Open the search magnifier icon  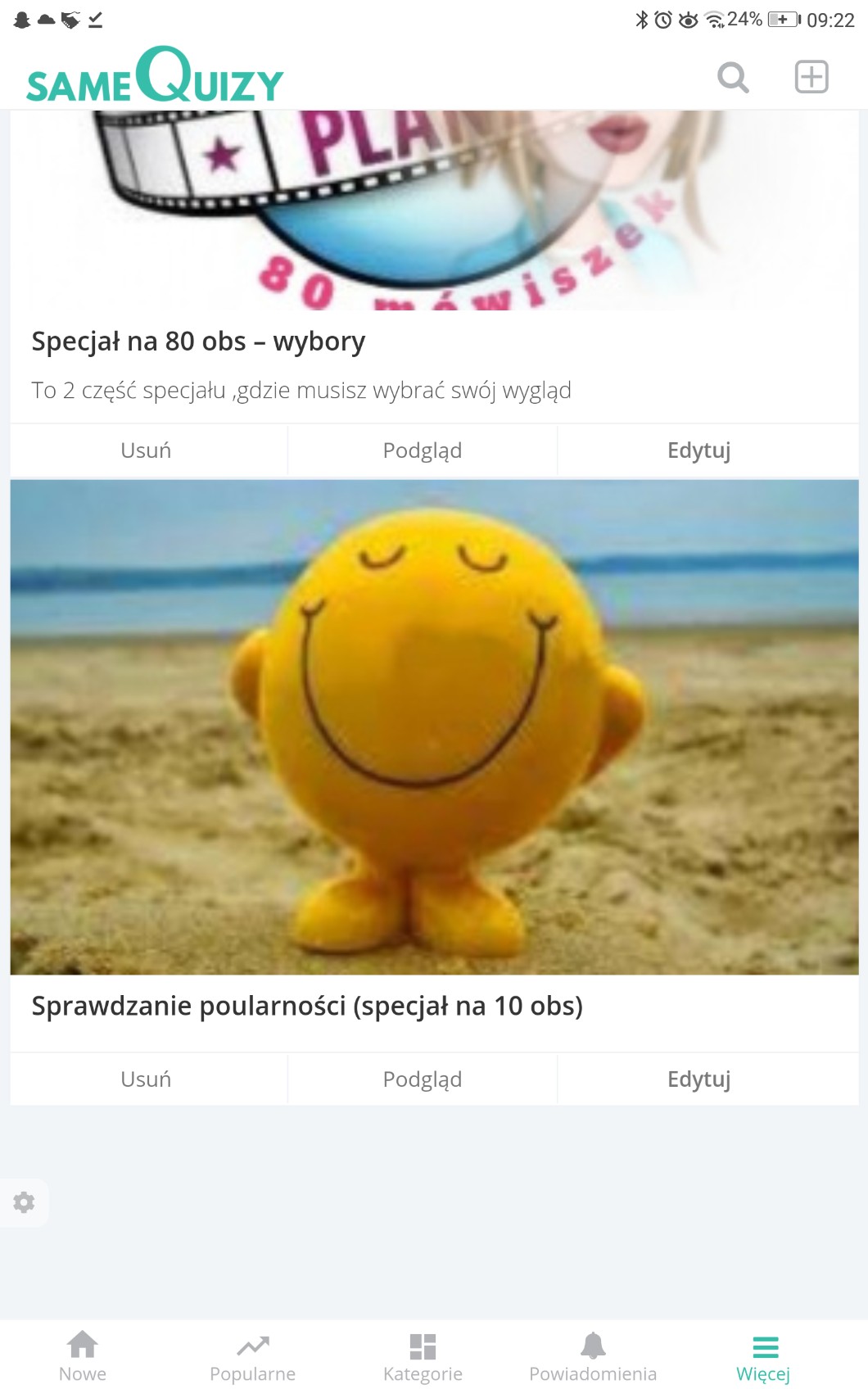(733, 78)
